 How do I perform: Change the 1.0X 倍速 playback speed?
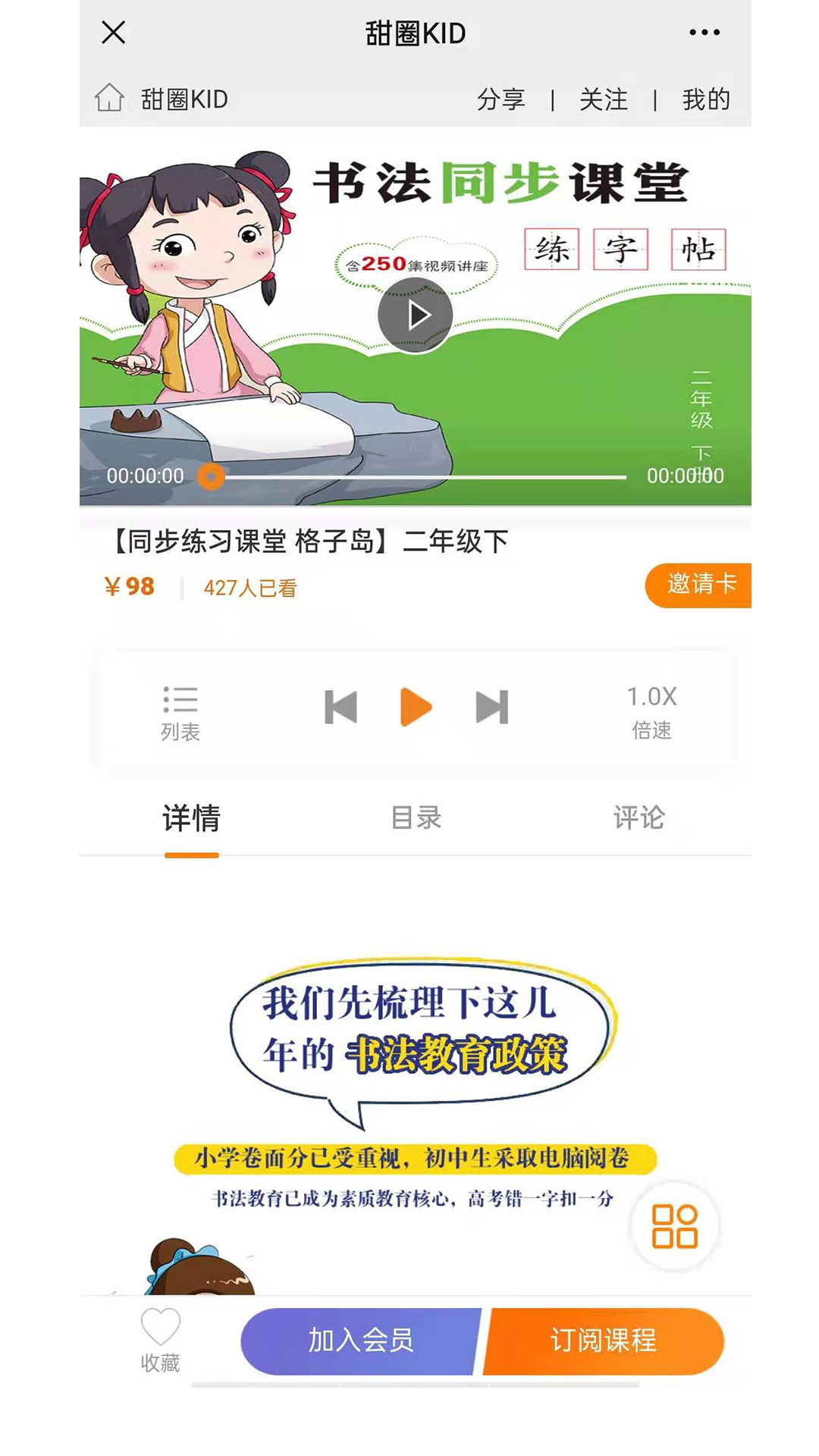tap(651, 712)
